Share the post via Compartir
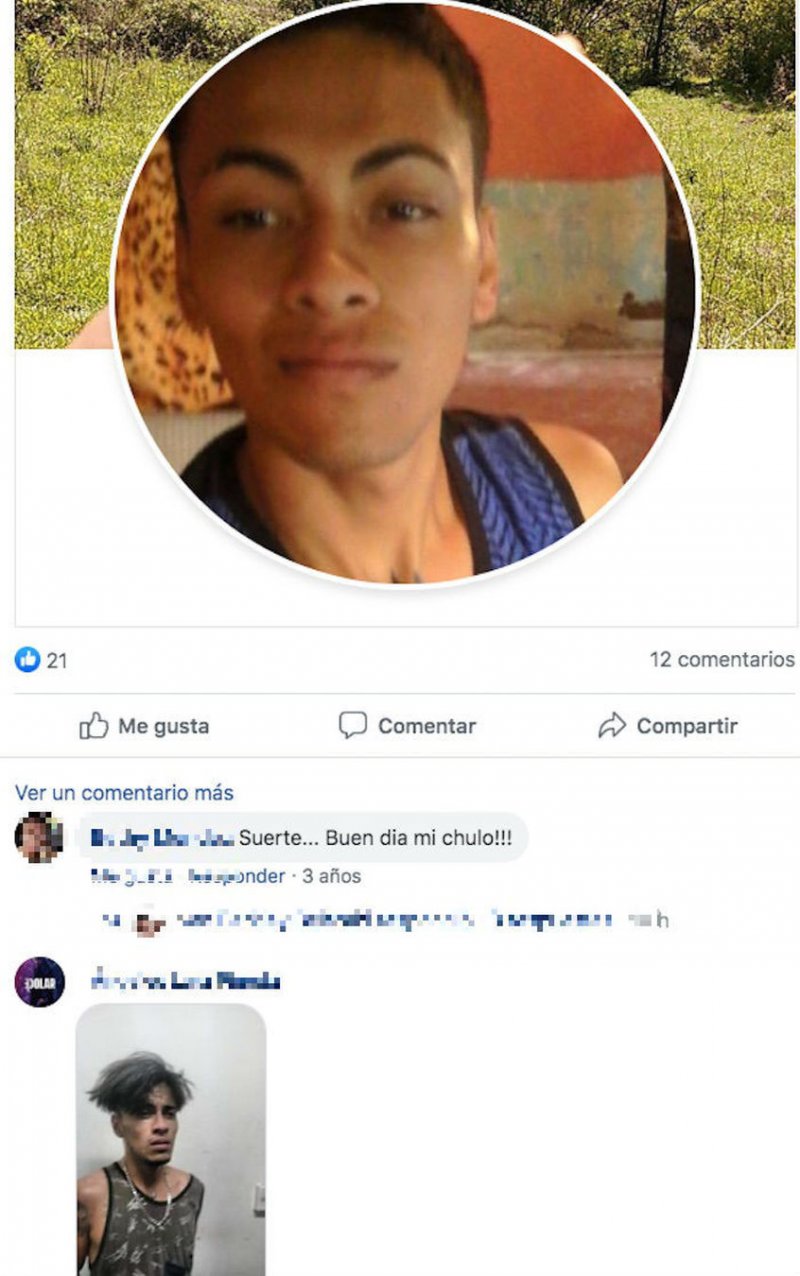The height and width of the screenshot is (1276, 800). 668,726
